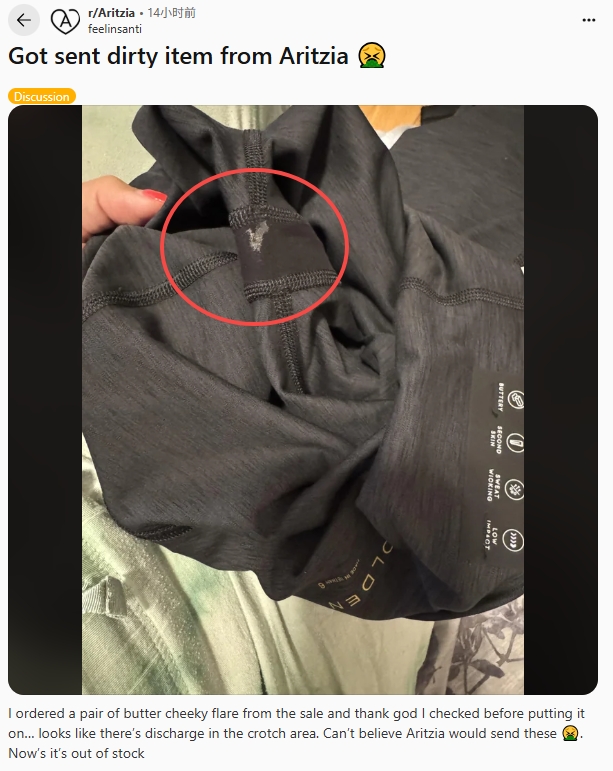The width and height of the screenshot is (613, 771).
Task: Open the post image in full view
Action: (x=303, y=400)
